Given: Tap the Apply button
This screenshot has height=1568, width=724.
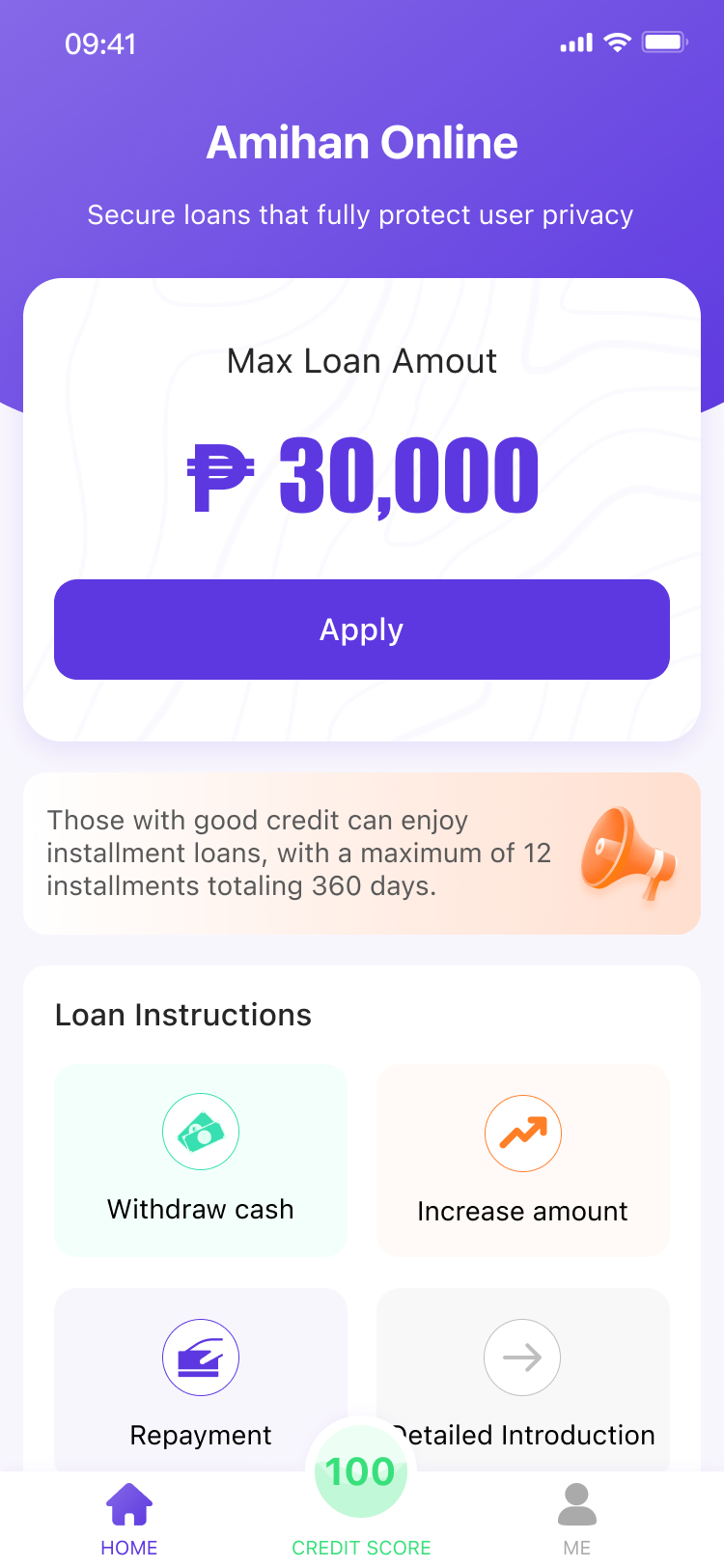Looking at the screenshot, I should tap(361, 630).
